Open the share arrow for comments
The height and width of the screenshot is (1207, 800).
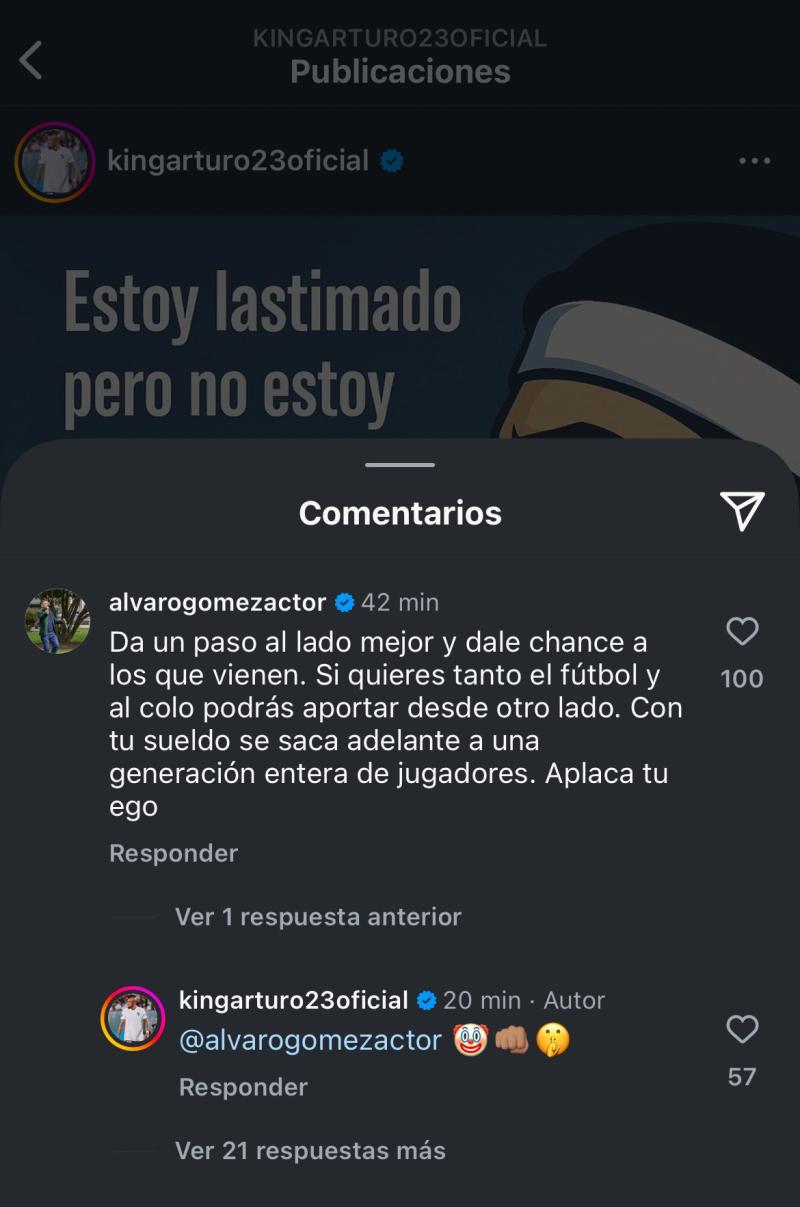(742, 512)
